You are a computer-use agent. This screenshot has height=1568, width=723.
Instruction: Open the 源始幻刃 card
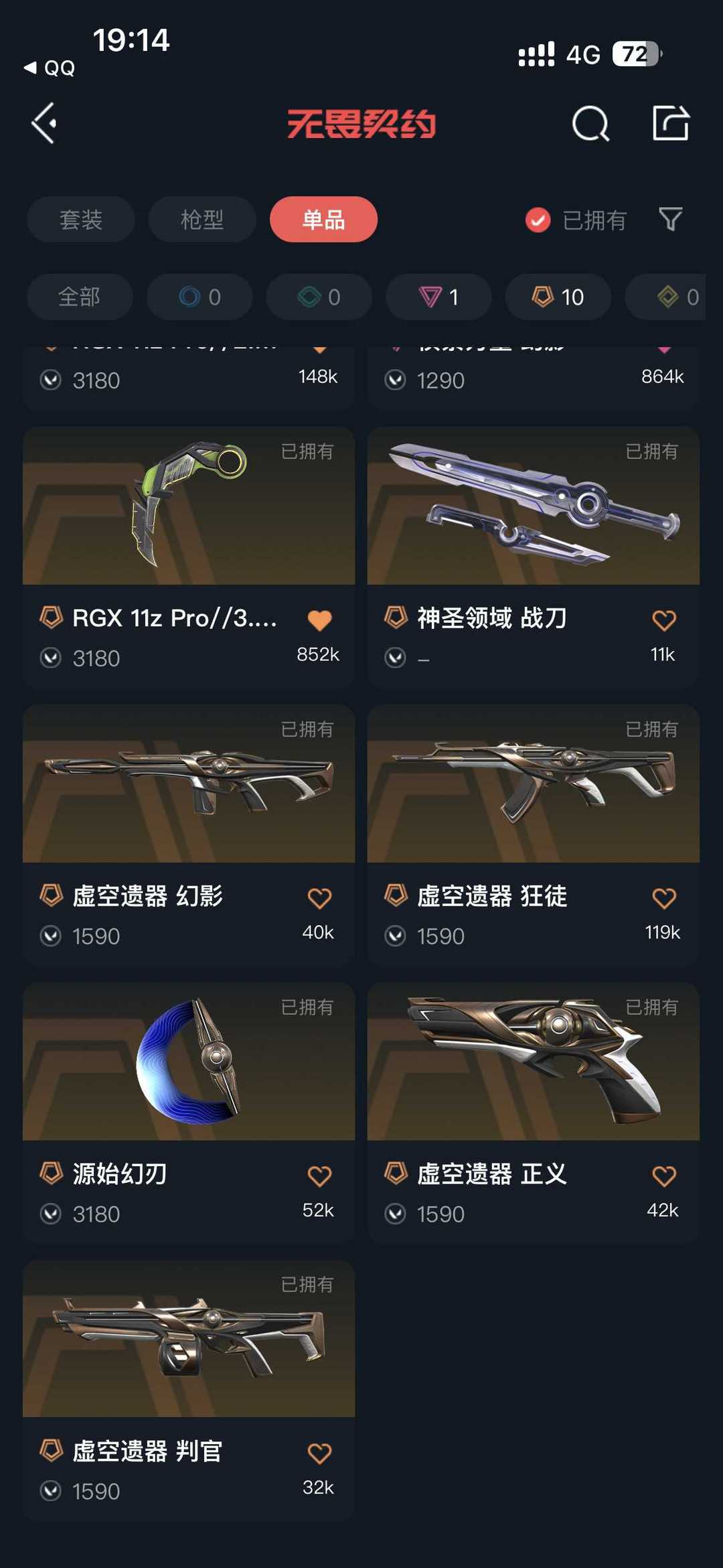pos(189,1113)
